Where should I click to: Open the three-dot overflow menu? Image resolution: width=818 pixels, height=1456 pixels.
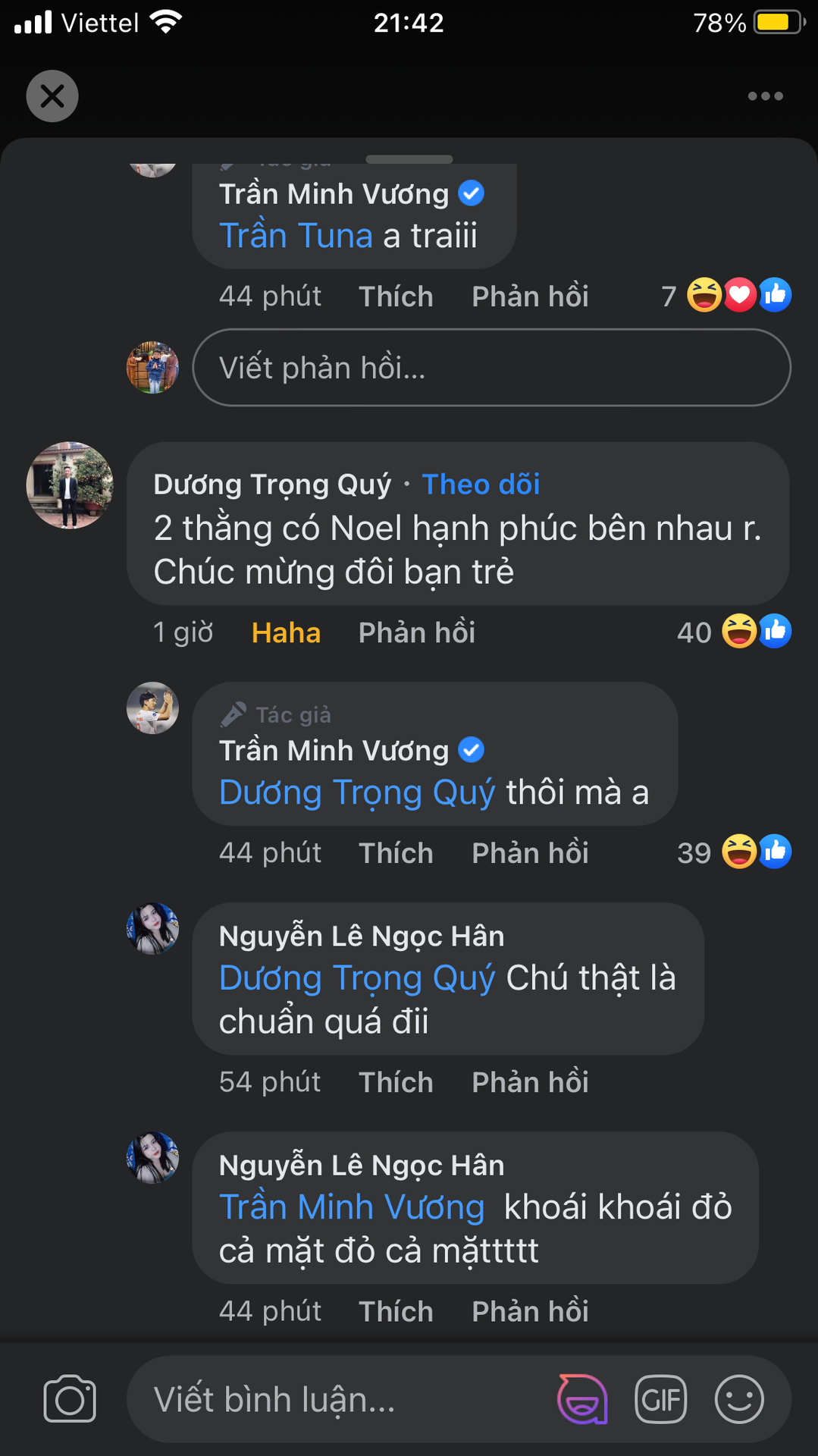tap(765, 96)
